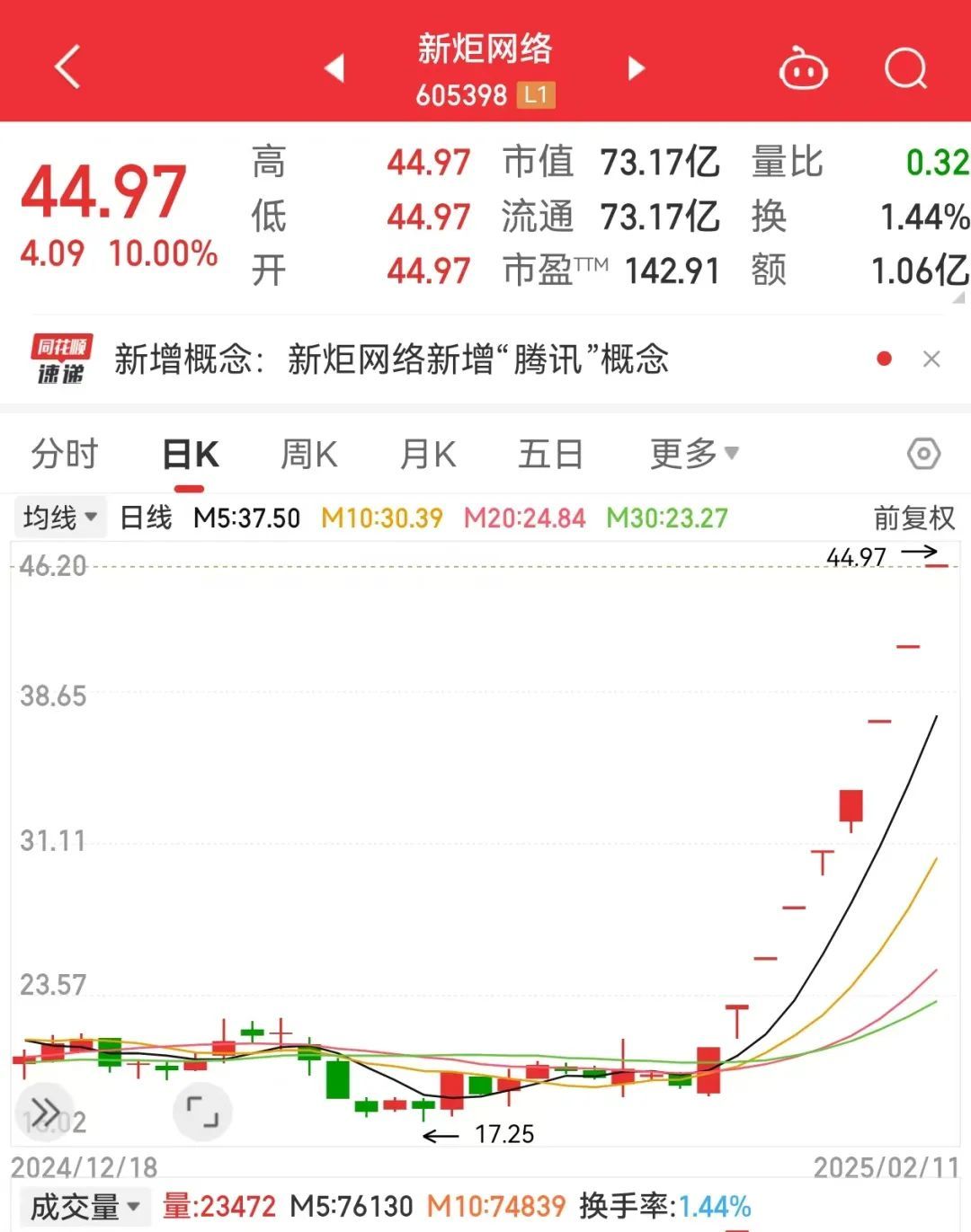Expand the quote details corner arrow

click(x=959, y=297)
